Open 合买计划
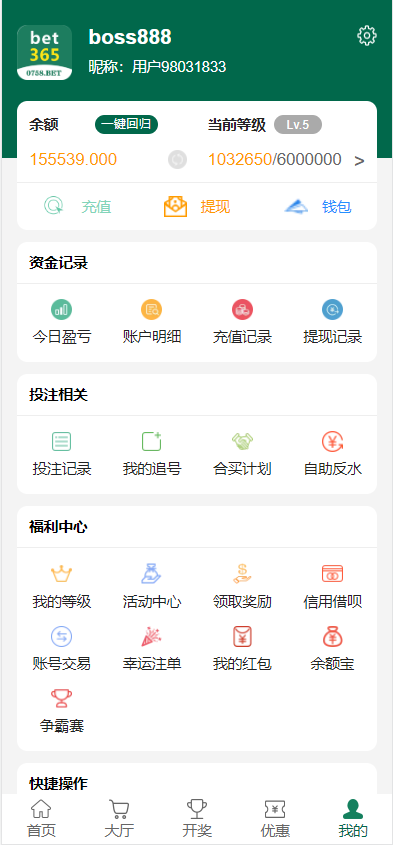Image resolution: width=393 pixels, height=845 pixels. [x=242, y=454]
